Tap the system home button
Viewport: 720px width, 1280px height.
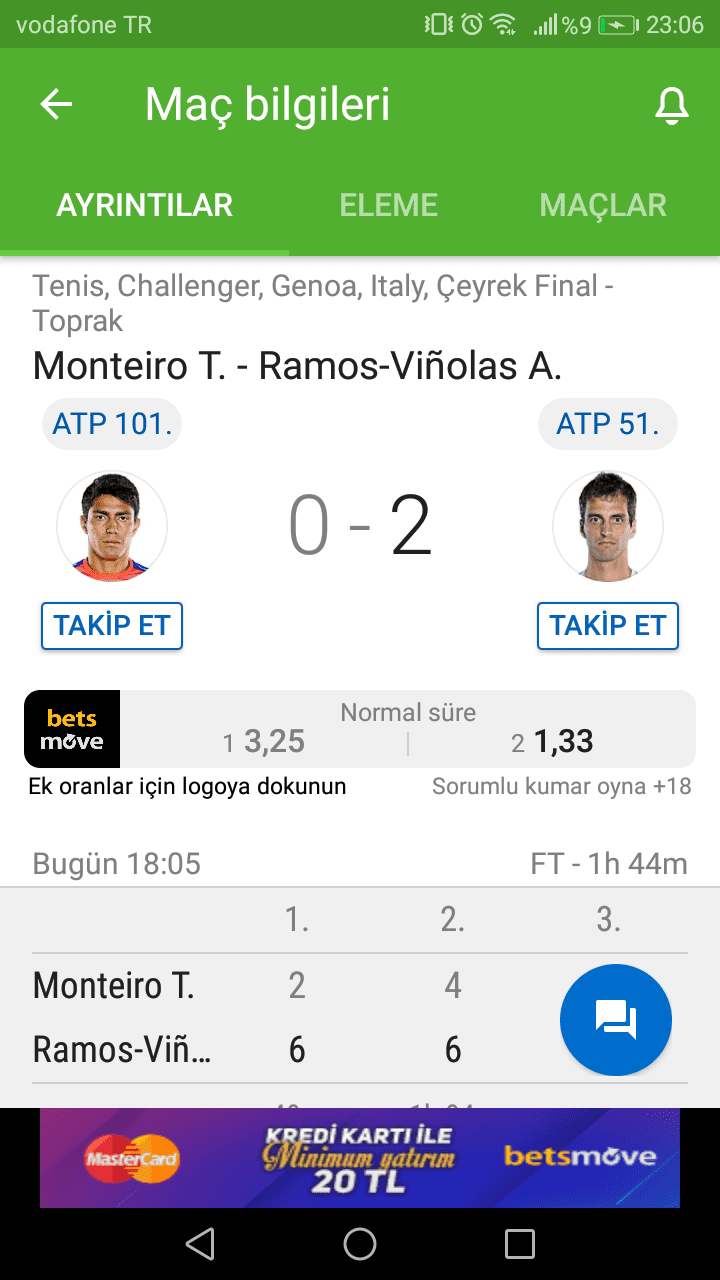click(360, 1244)
